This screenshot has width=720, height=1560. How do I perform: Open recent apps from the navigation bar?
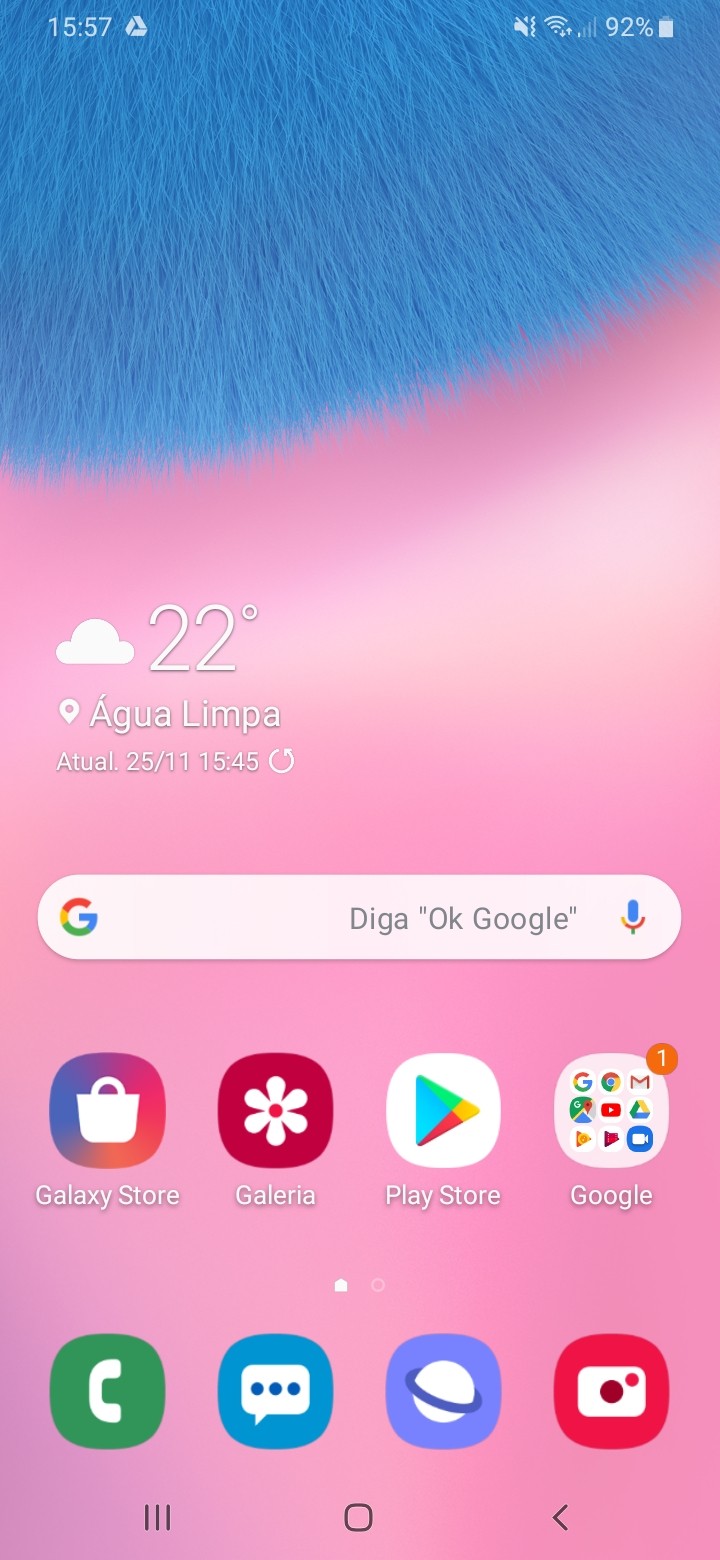point(158,1517)
